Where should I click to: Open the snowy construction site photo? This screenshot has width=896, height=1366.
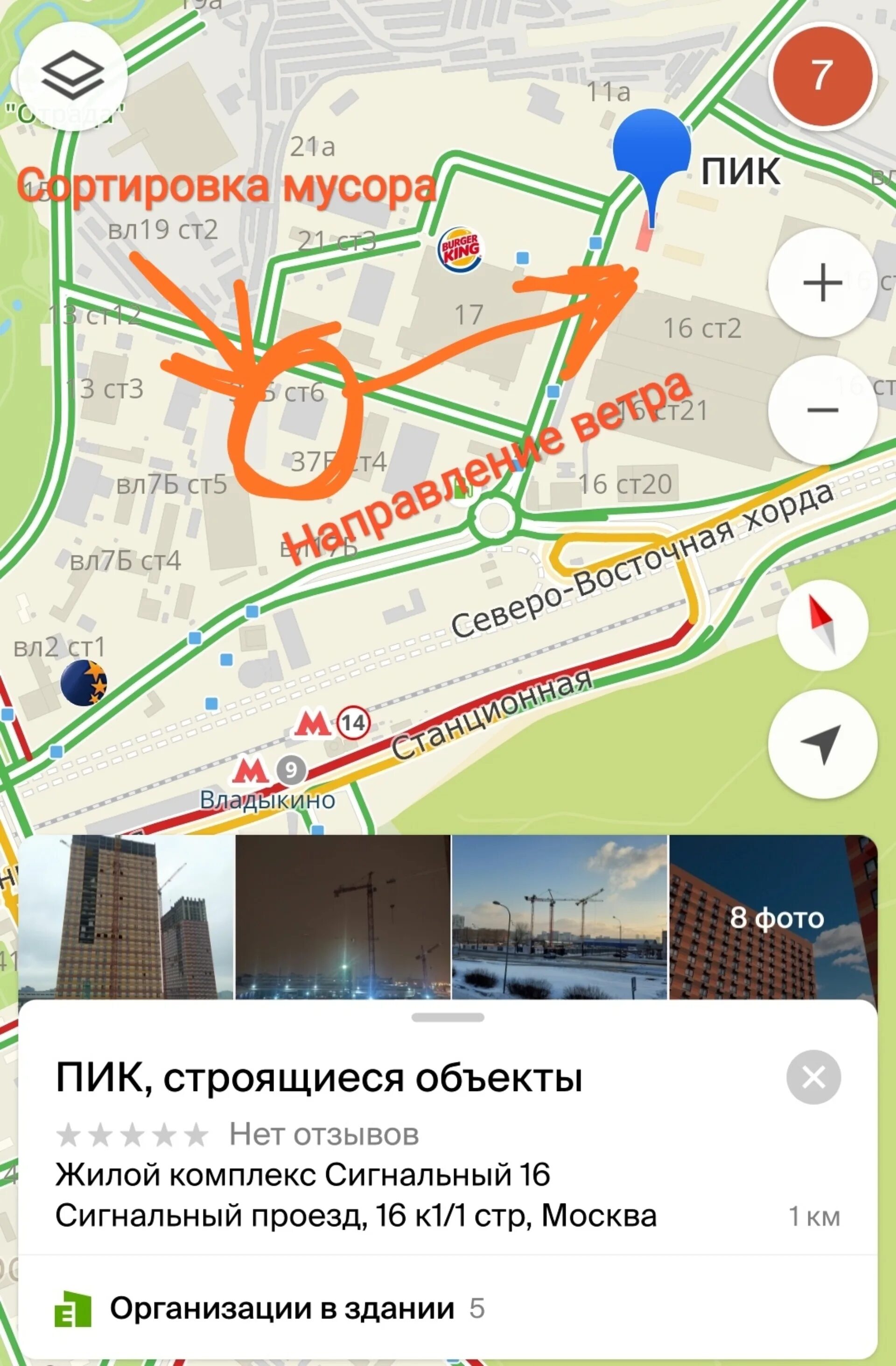(x=559, y=917)
